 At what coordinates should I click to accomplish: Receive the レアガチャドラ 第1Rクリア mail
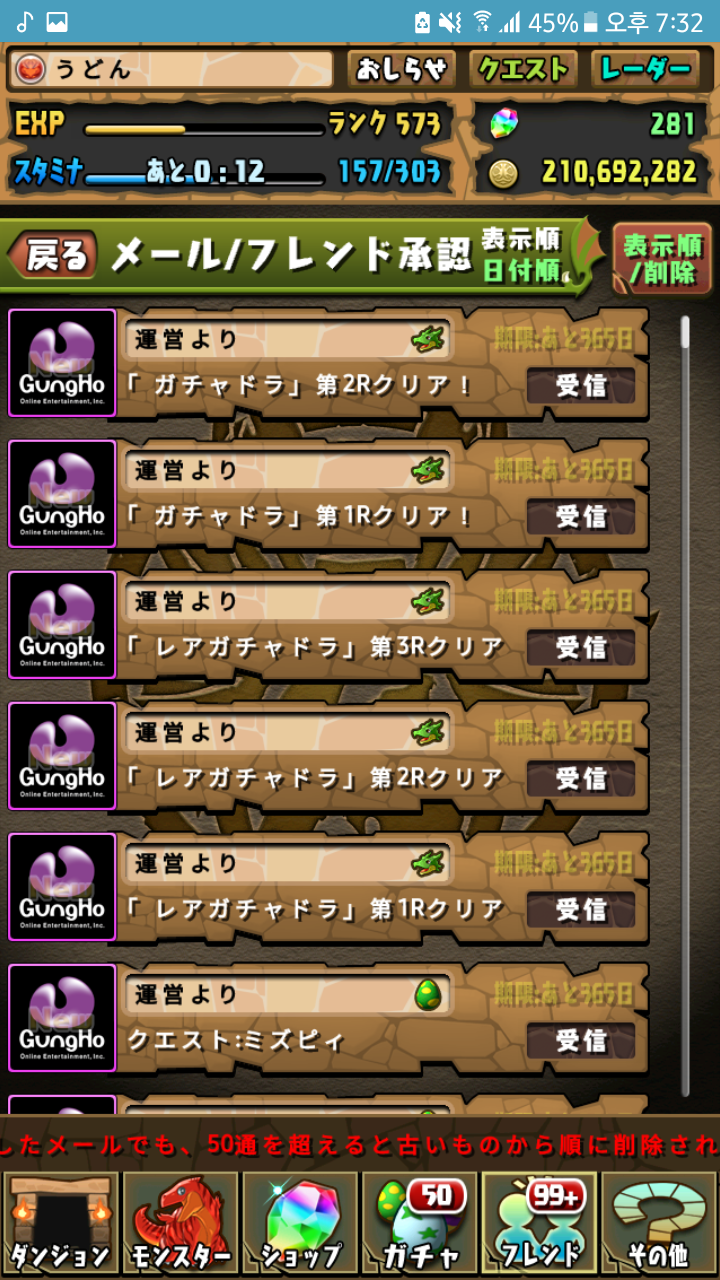[581, 909]
